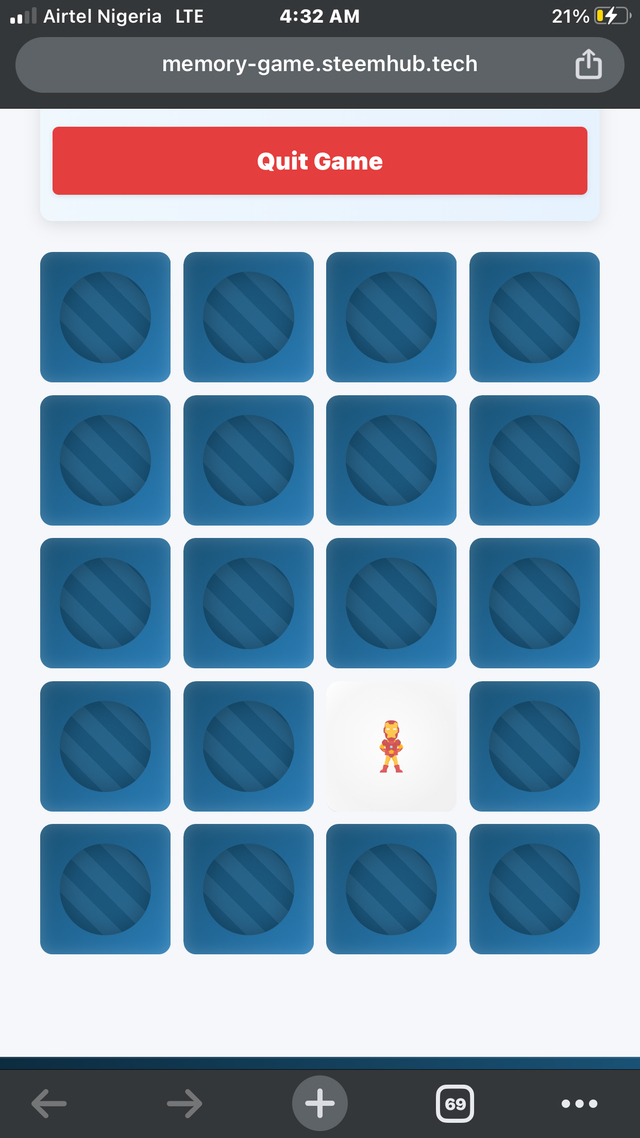This screenshot has width=640, height=1138.
Task: Open the tab switcher showing 69
Action: (455, 1104)
